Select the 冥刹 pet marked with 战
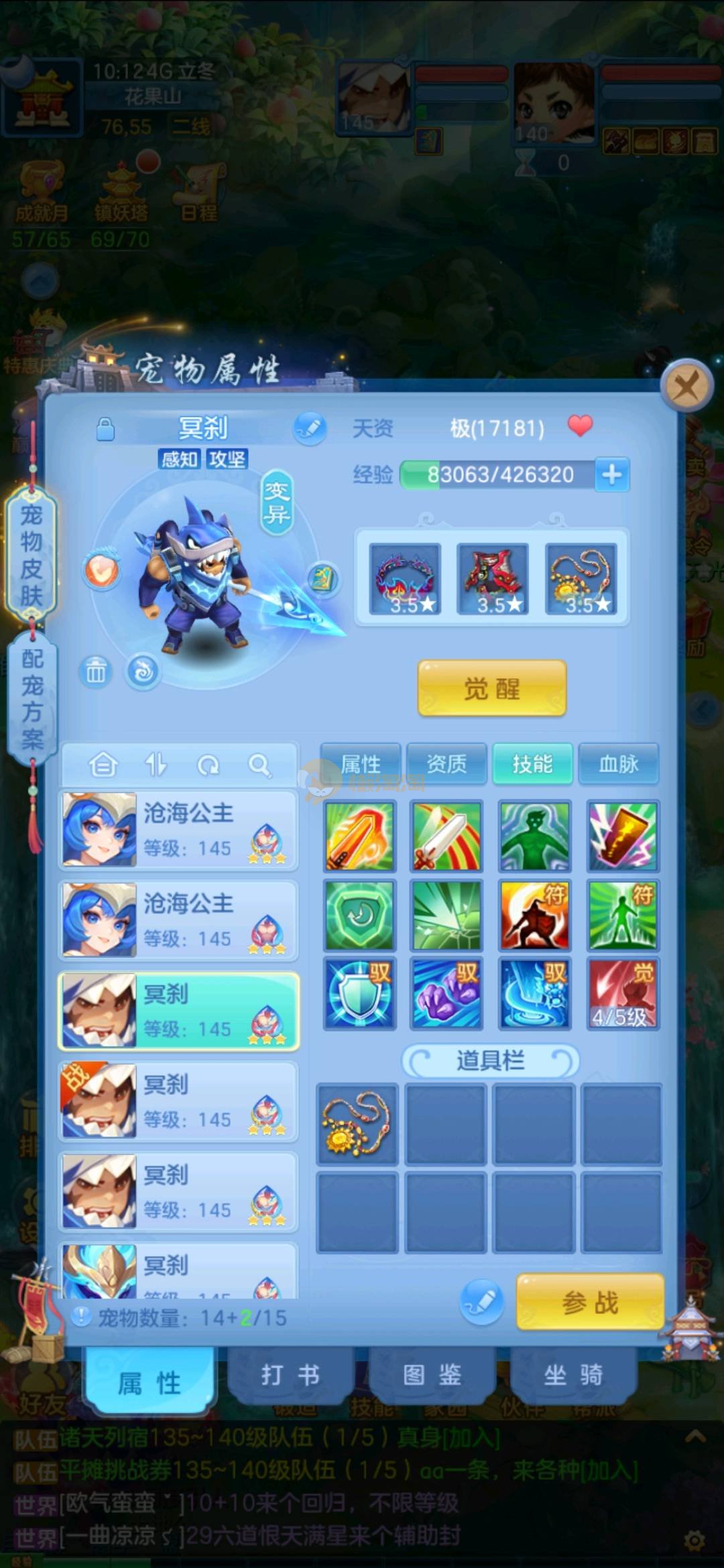 pyautogui.click(x=178, y=1101)
